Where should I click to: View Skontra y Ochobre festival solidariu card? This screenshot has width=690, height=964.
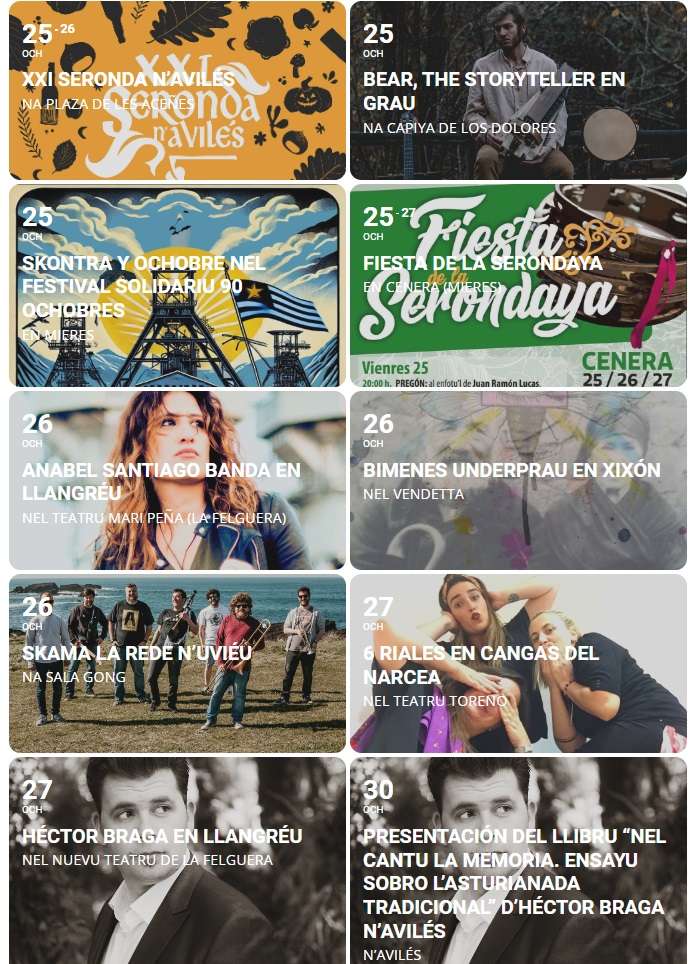click(177, 286)
